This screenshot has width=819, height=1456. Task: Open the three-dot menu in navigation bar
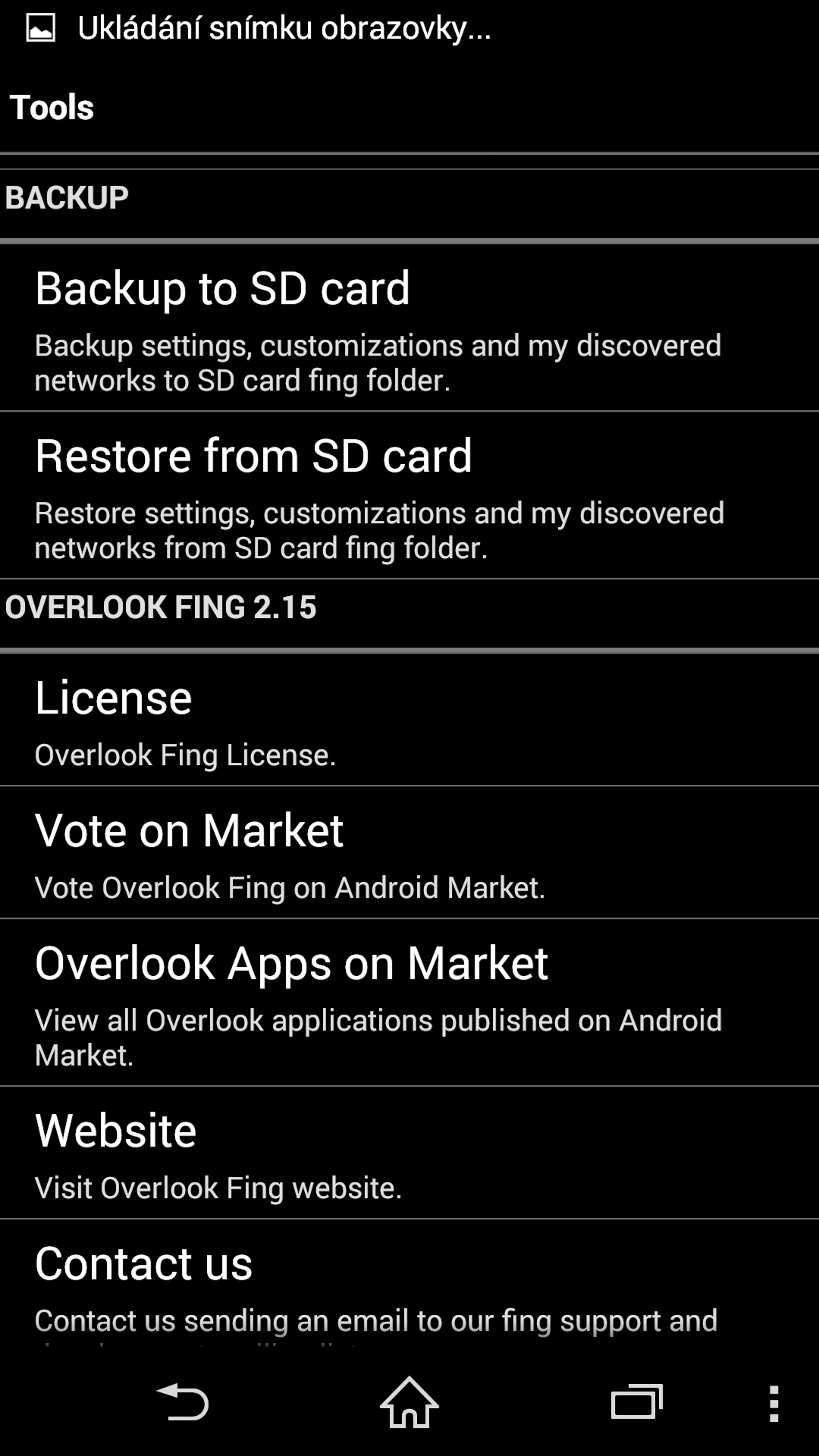point(773,1402)
